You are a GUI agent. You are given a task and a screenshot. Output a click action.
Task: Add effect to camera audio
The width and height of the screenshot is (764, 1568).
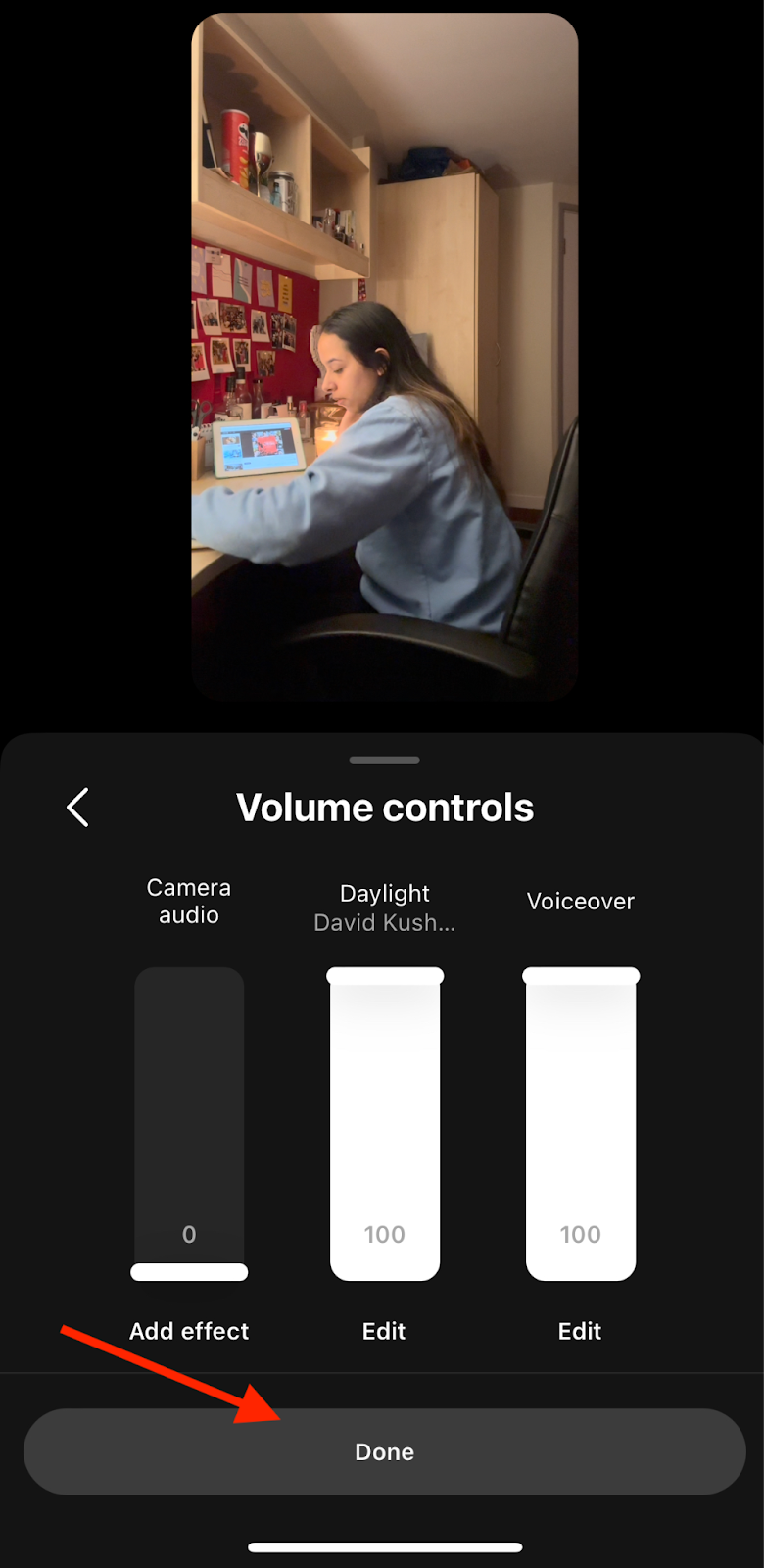189,1331
